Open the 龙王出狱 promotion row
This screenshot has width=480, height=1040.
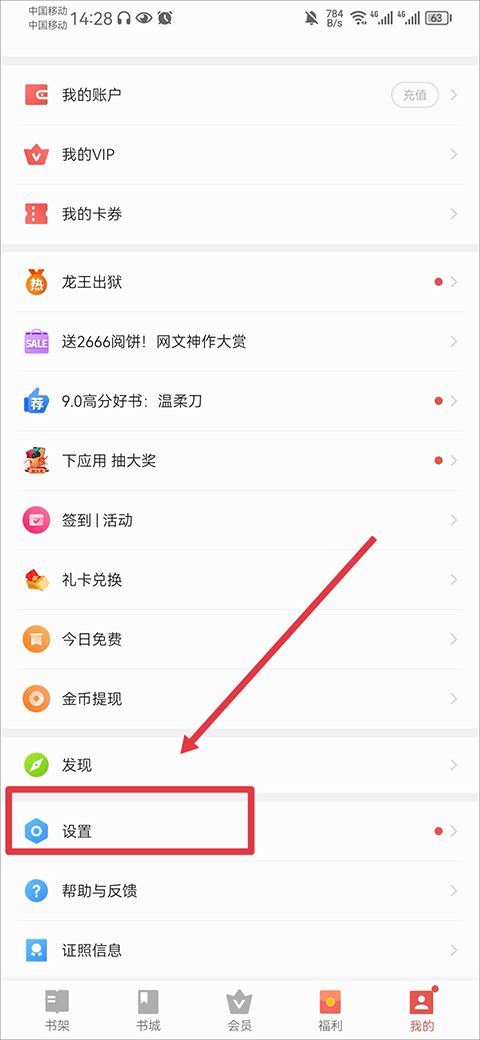click(x=240, y=282)
